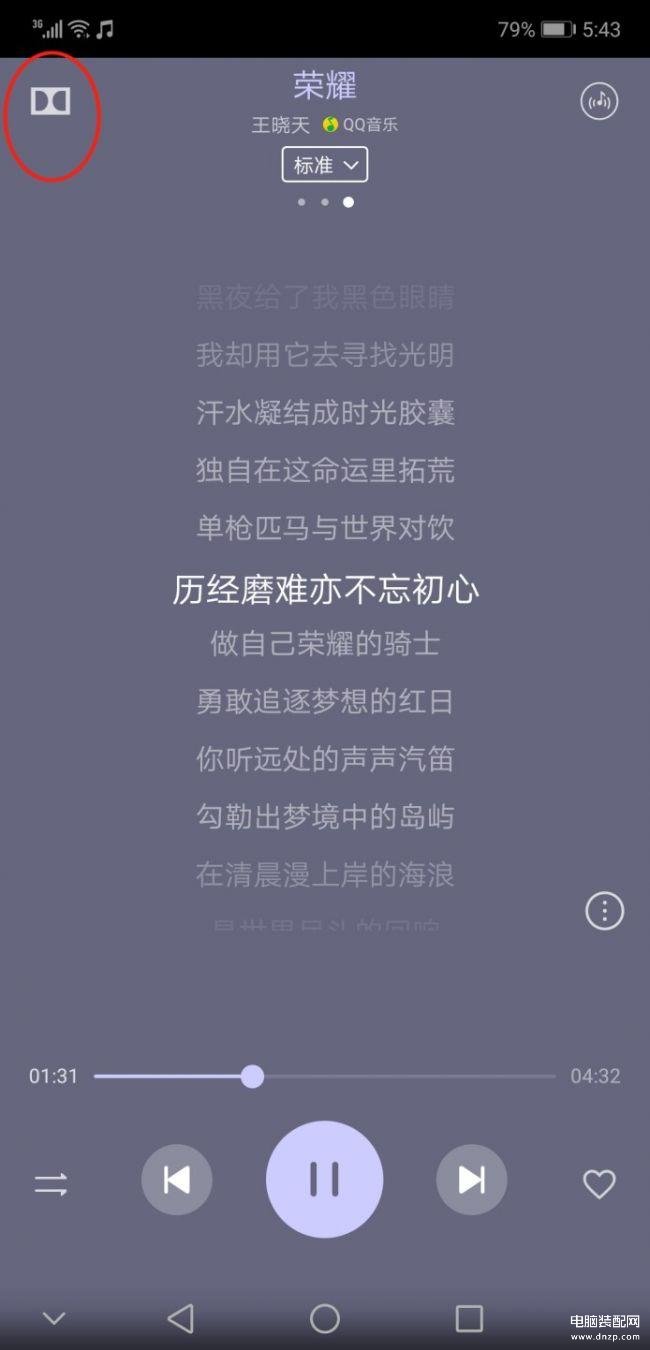Skip to the previous track
This screenshot has width=650, height=1350.
click(177, 1180)
